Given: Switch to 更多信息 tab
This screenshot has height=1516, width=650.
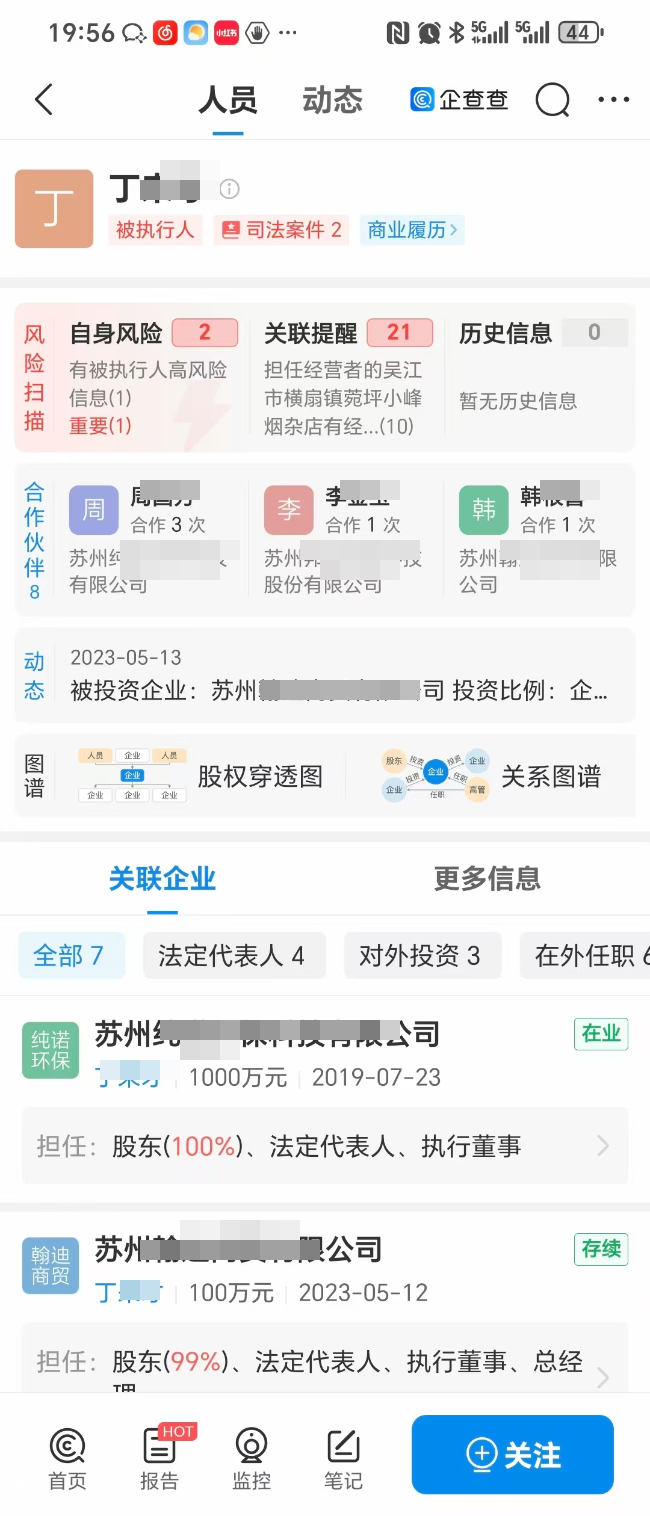Looking at the screenshot, I should (x=487, y=879).
